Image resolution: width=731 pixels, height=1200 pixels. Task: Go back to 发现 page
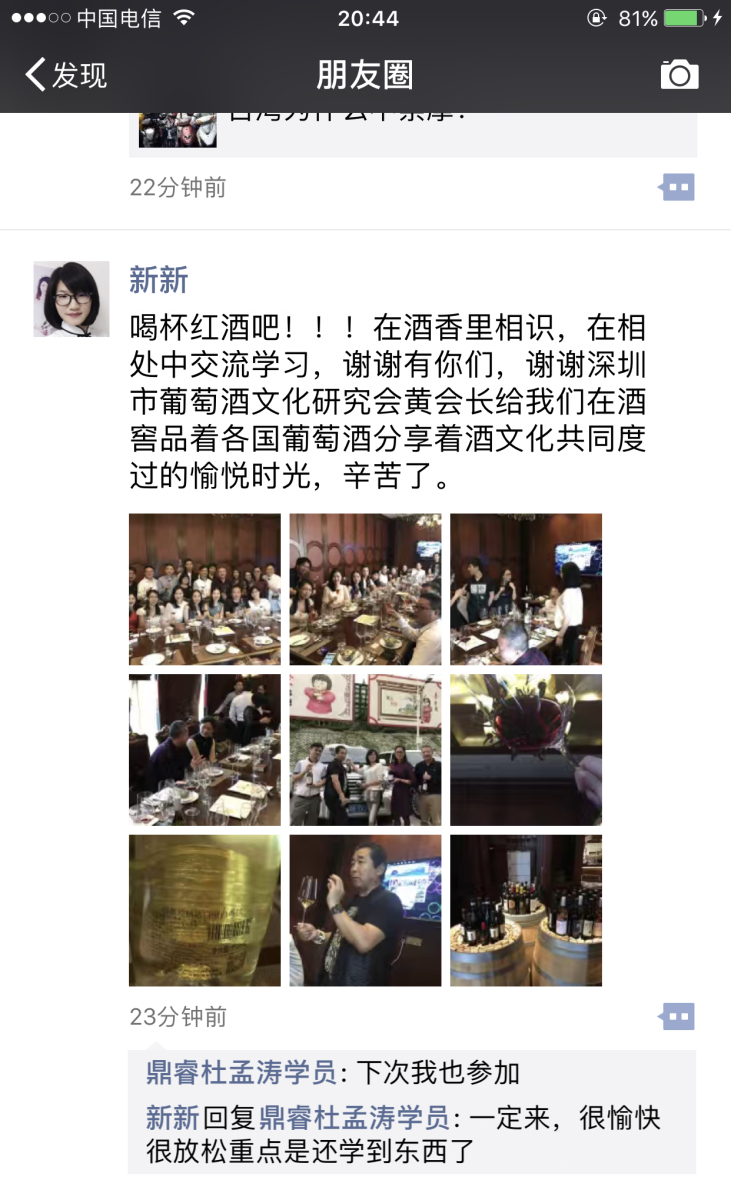tap(65, 75)
